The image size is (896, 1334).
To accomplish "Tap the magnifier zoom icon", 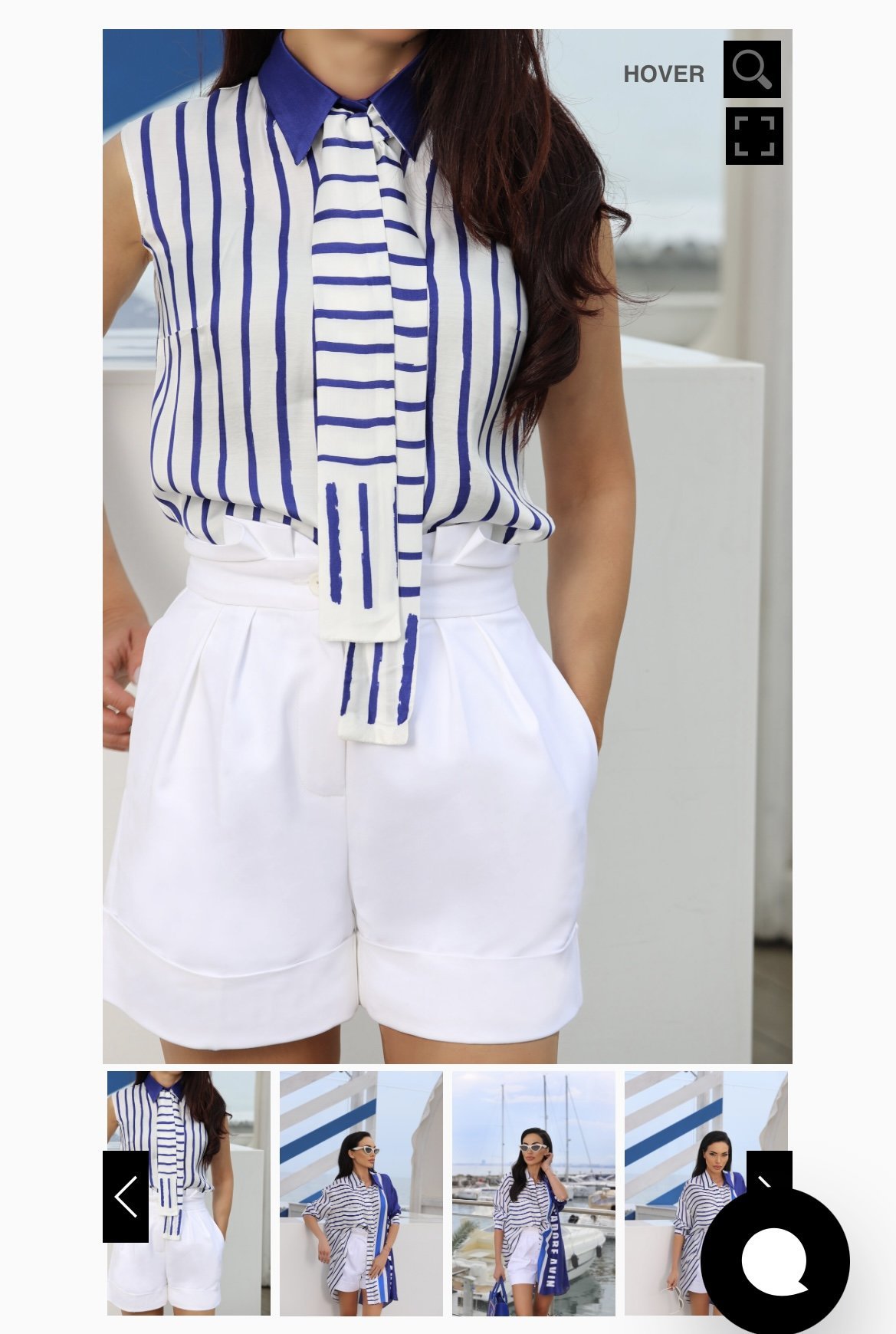I will 752,69.
